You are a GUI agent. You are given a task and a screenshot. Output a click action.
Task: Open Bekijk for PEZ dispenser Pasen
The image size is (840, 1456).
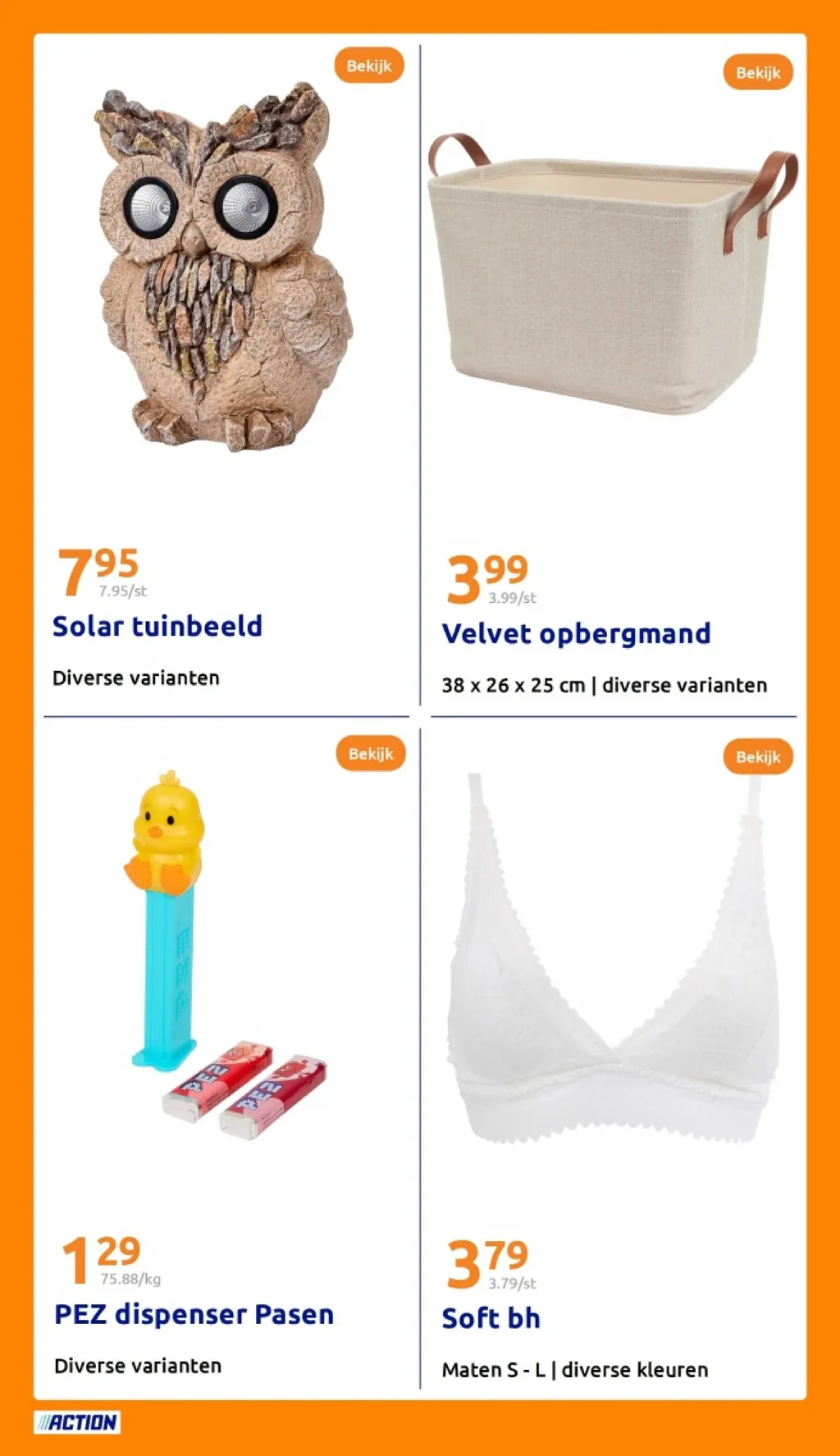371,753
